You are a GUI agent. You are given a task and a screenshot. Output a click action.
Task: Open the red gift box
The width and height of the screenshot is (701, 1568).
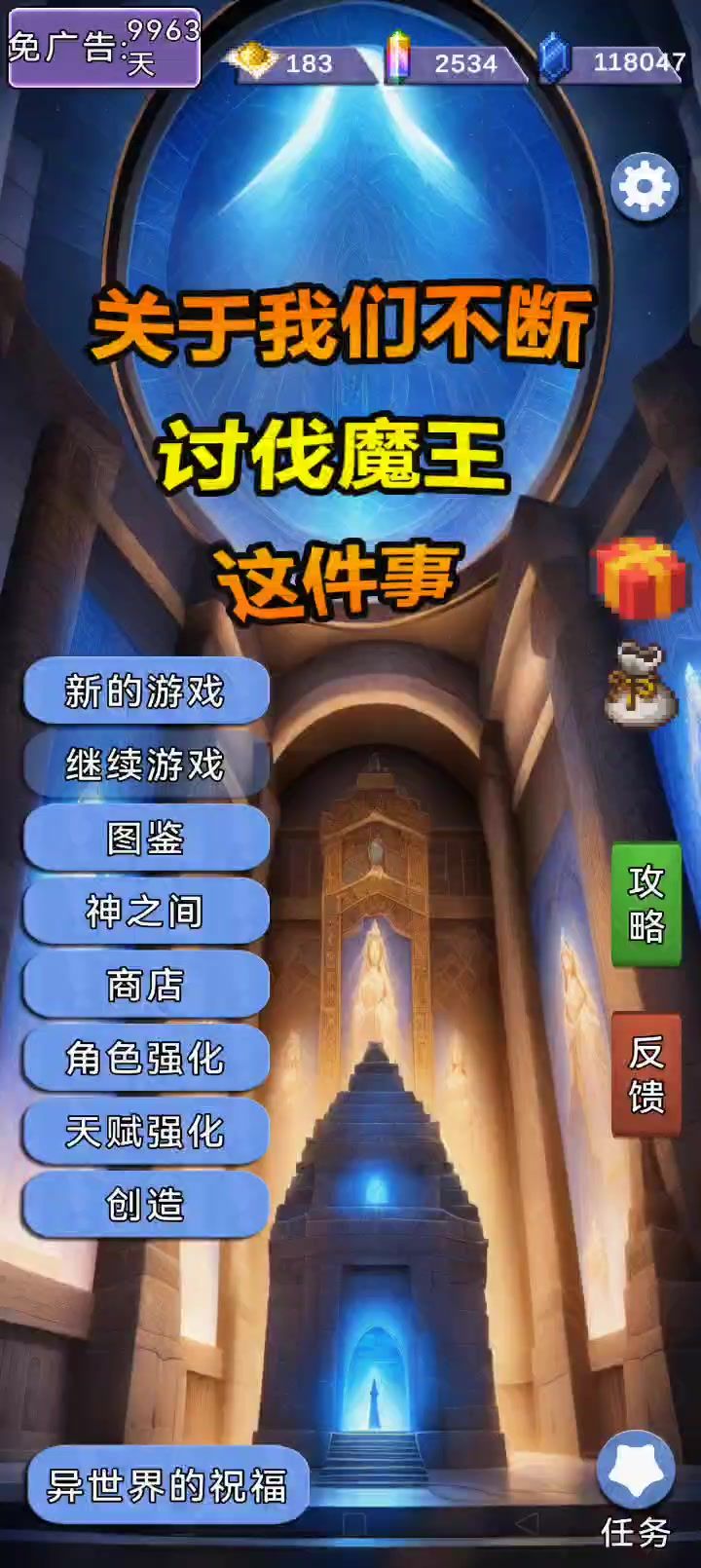[x=640, y=579]
